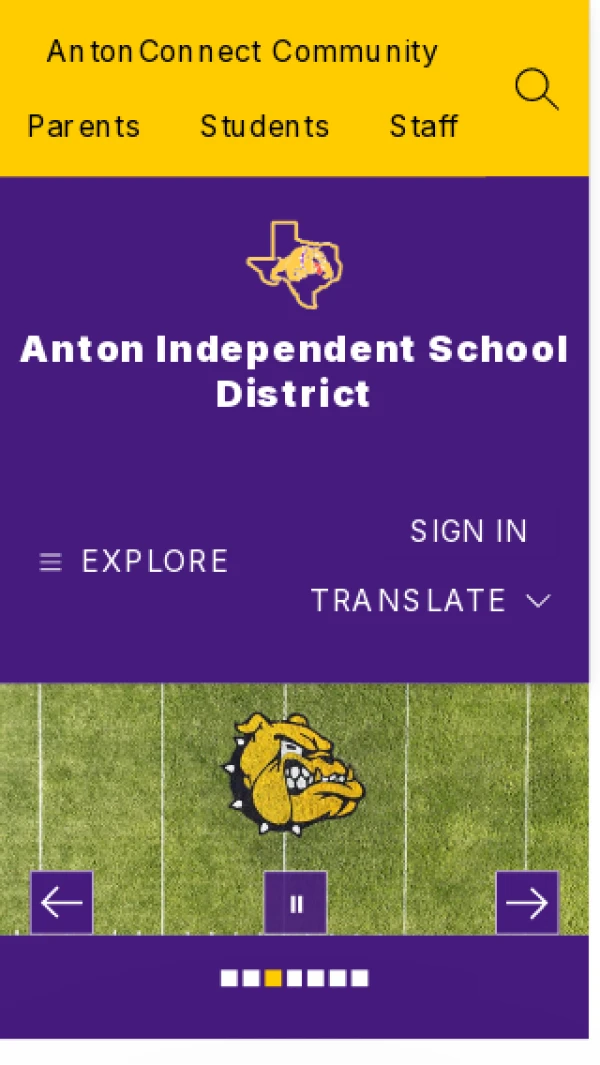Visit the Anton Independent School District homepage
The width and height of the screenshot is (600, 1065).
tap(294, 371)
